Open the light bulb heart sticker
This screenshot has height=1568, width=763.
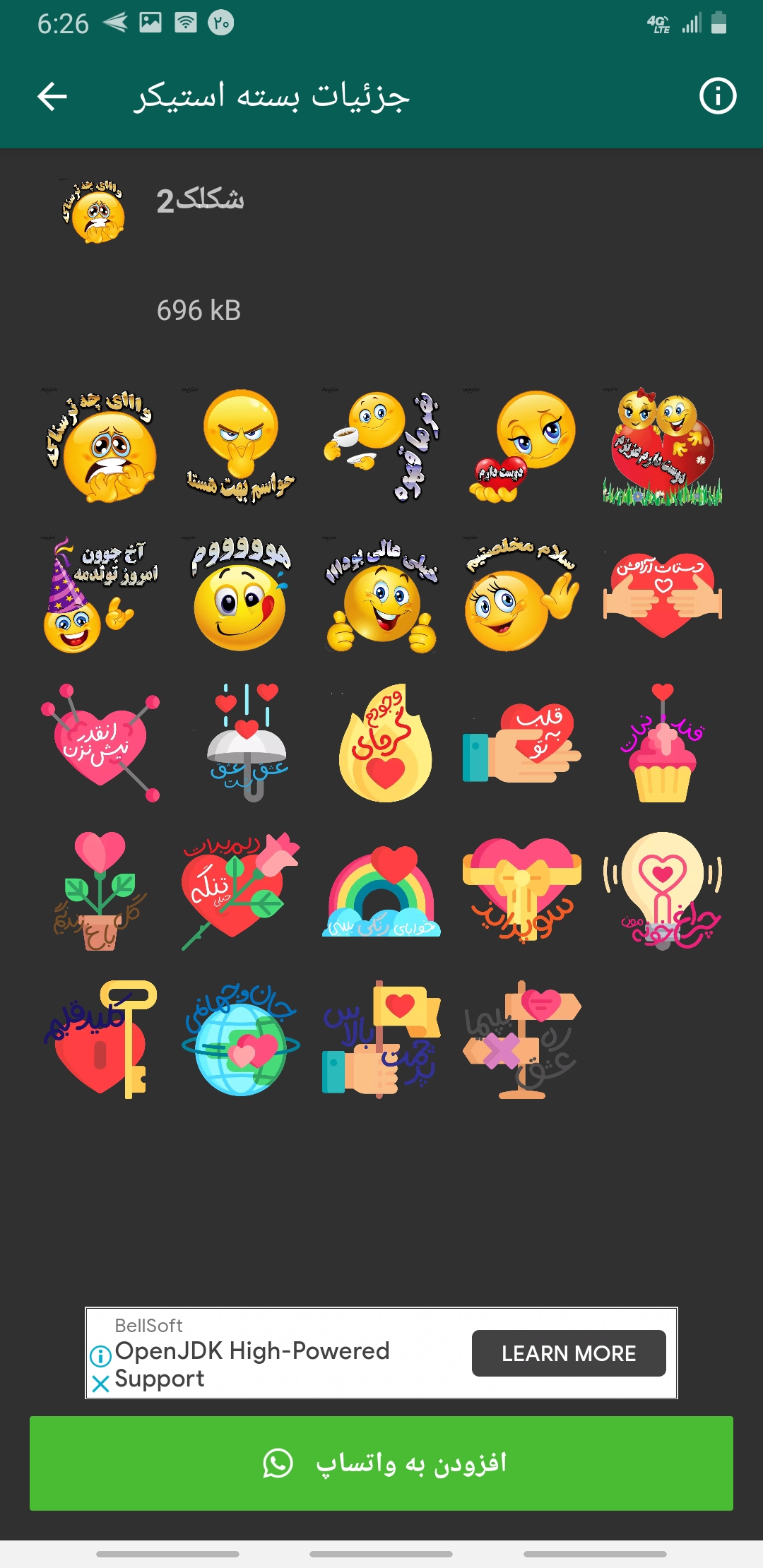coord(662,891)
